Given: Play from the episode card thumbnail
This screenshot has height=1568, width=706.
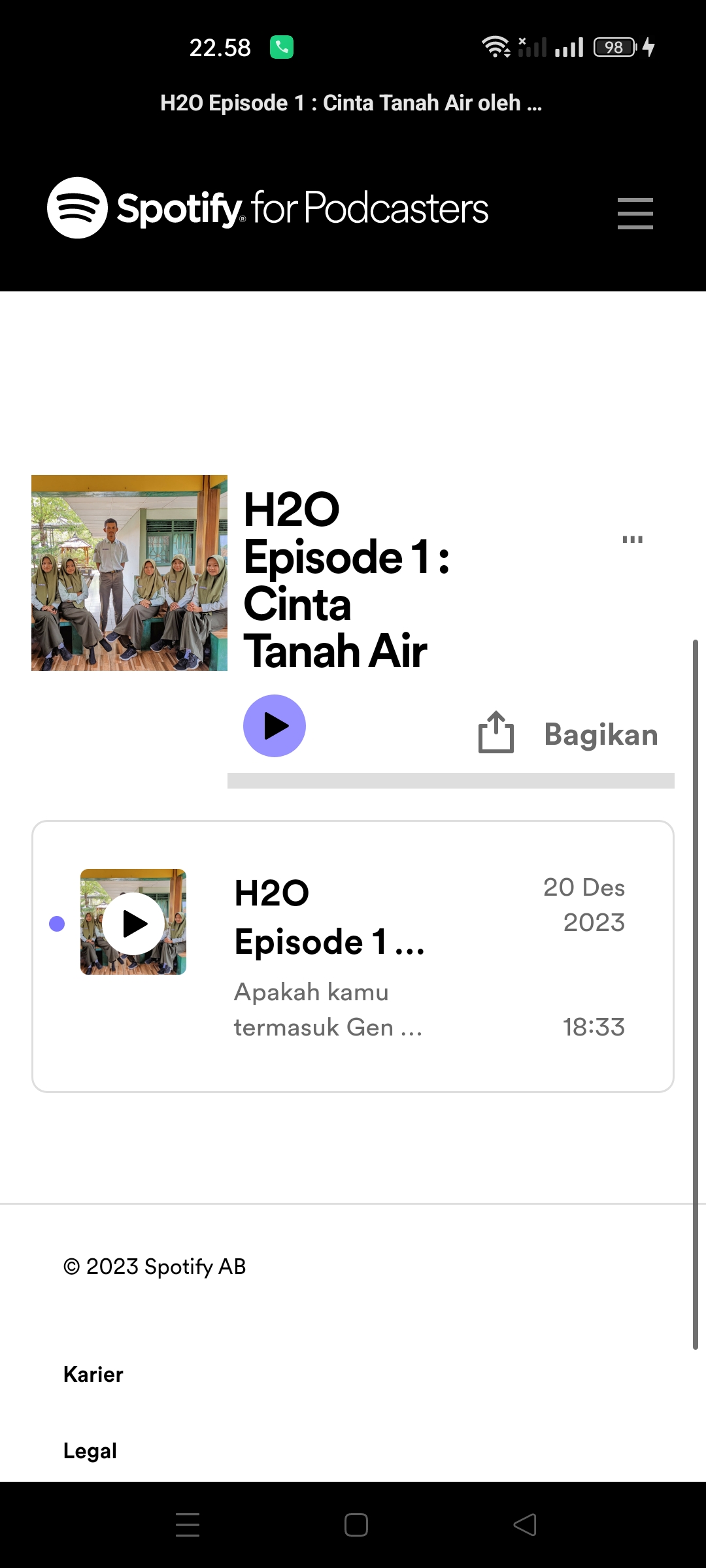Looking at the screenshot, I should [x=134, y=923].
